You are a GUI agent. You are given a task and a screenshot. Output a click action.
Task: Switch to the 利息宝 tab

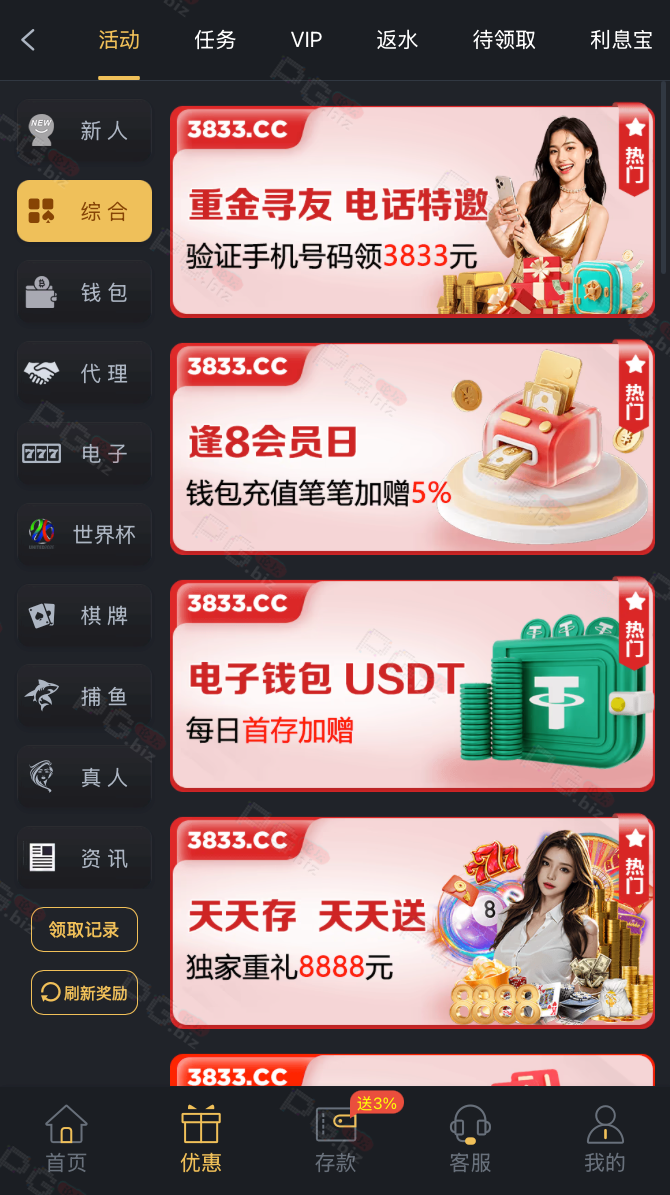pos(621,40)
